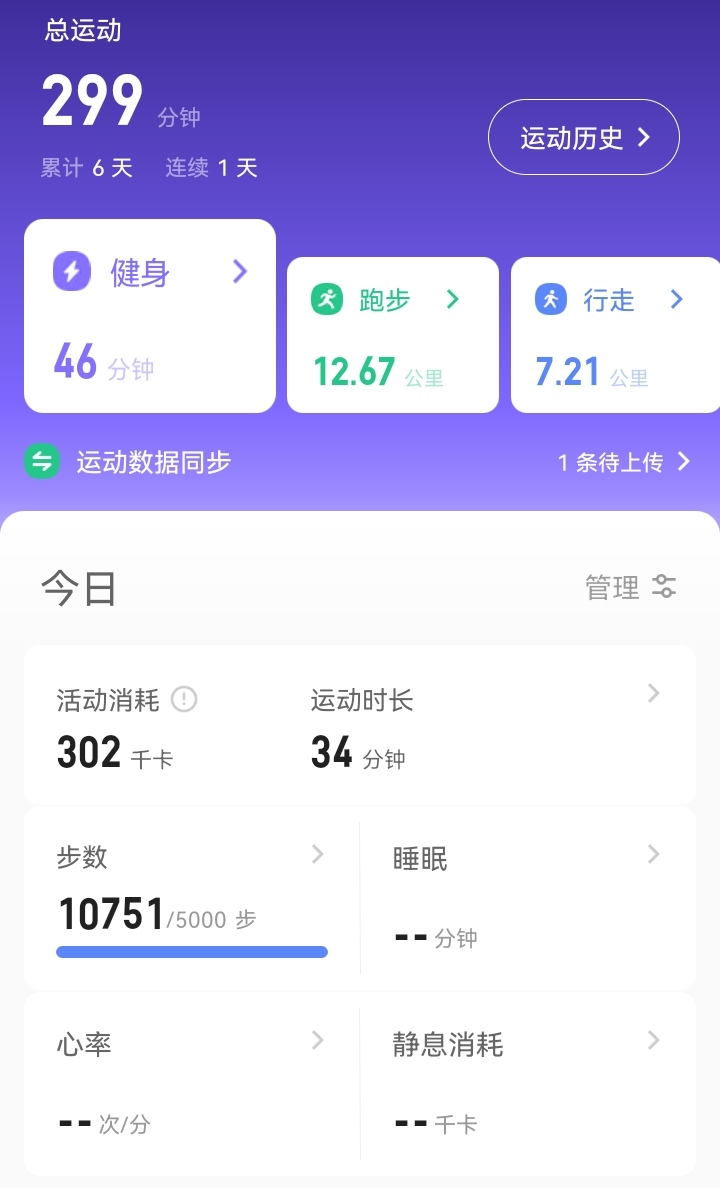Open the 跑步 running card
Screen dimensions: 720x1188
[x=392, y=335]
